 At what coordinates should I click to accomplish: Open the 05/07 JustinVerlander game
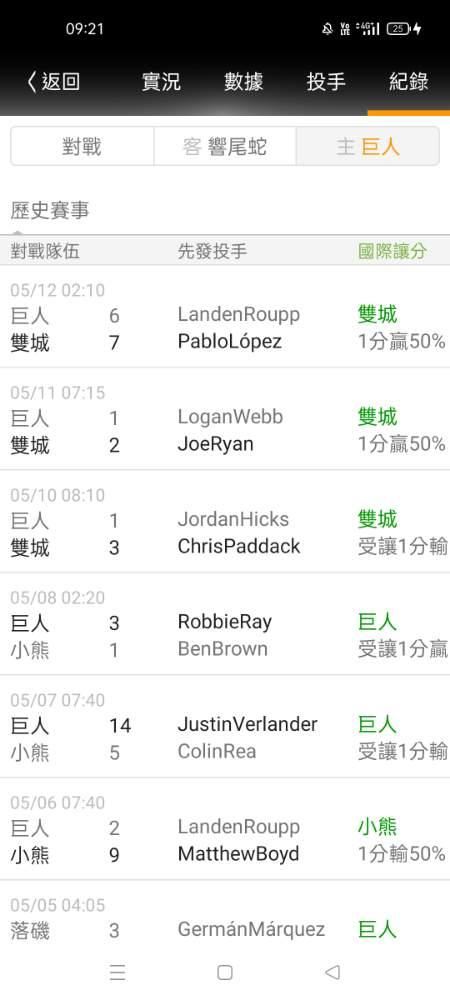point(225,726)
